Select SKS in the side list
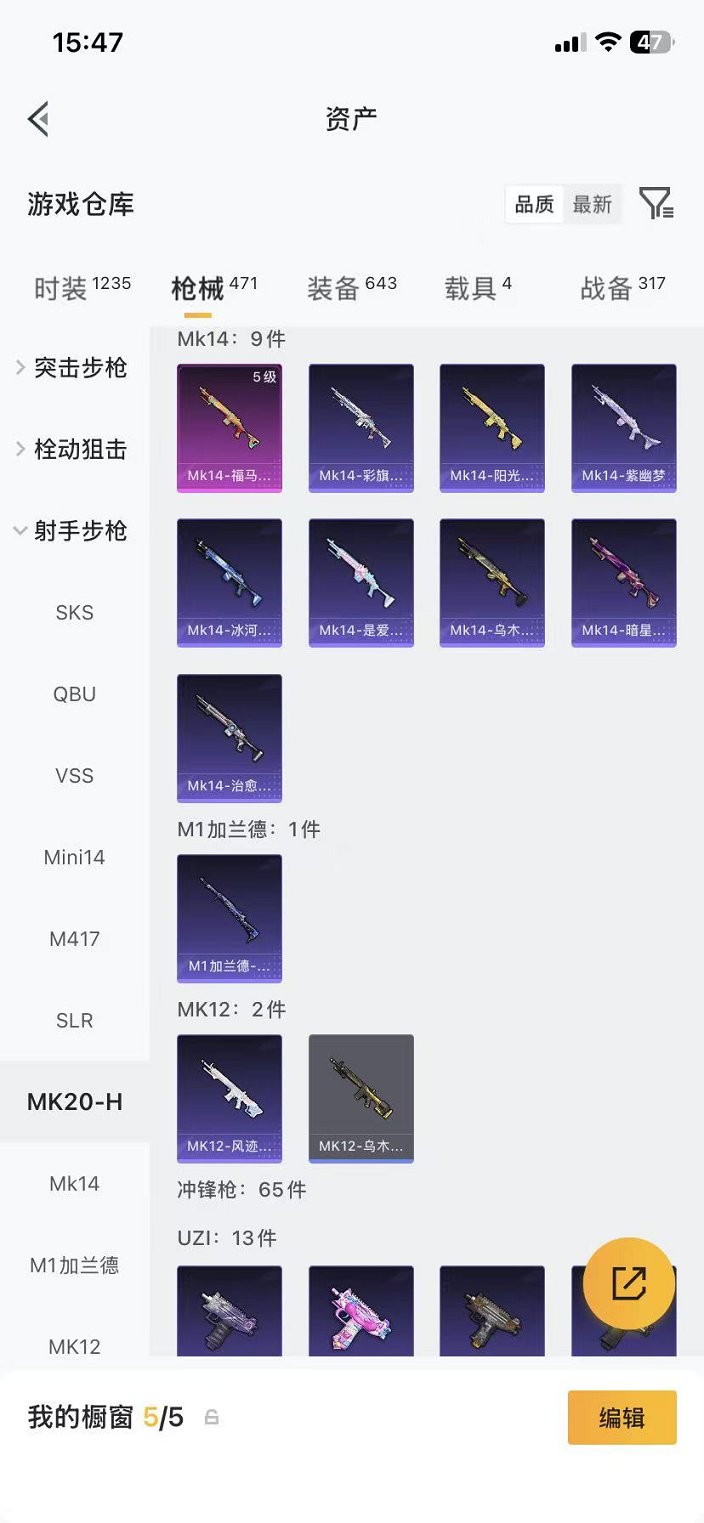 click(x=74, y=613)
